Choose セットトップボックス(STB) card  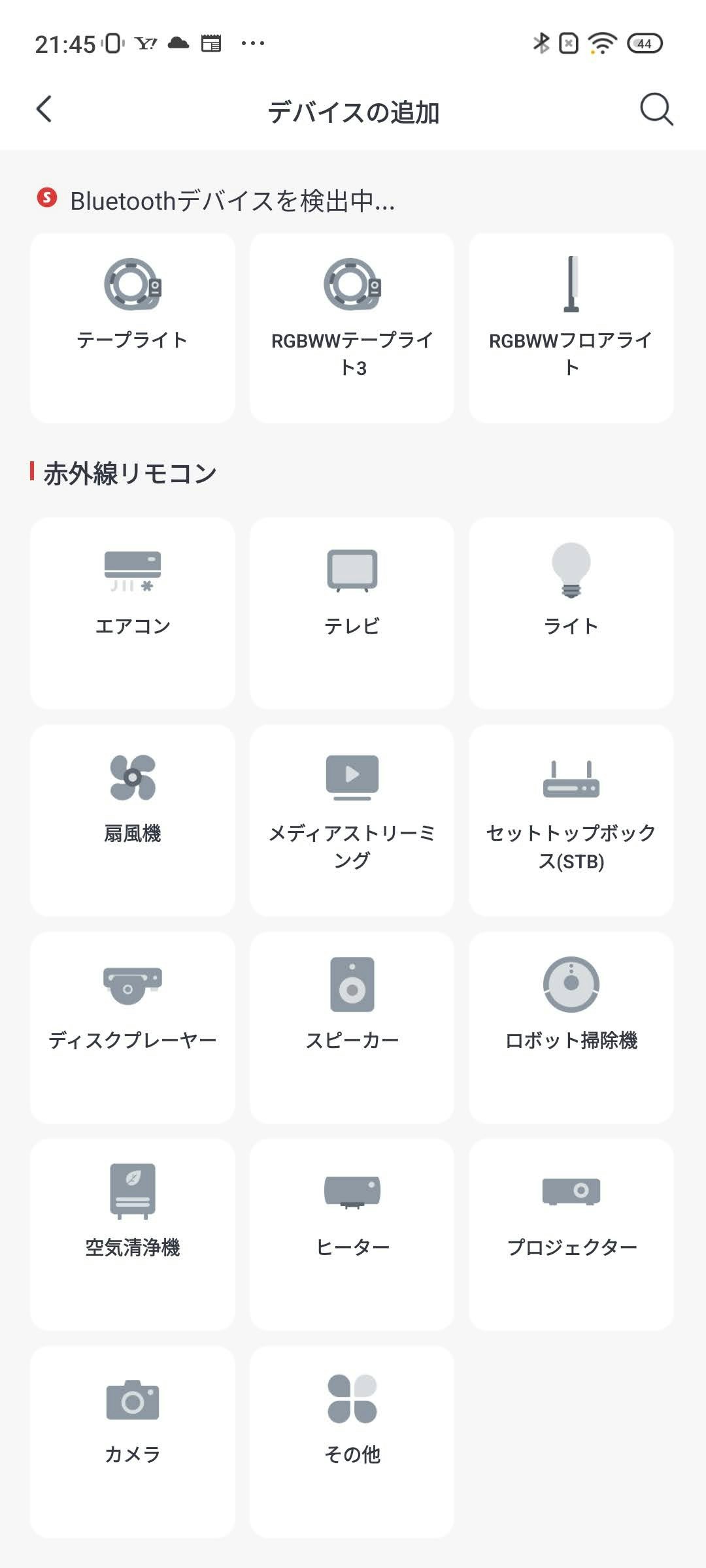coord(571,821)
